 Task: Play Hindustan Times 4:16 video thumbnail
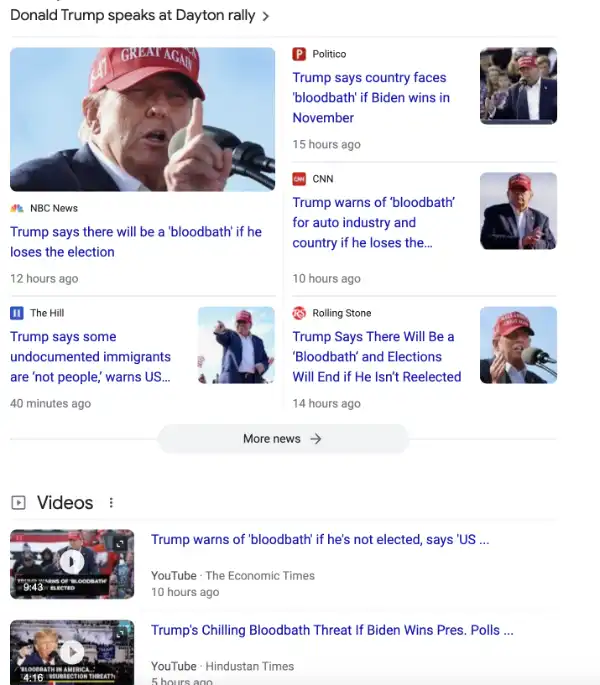click(x=72, y=651)
